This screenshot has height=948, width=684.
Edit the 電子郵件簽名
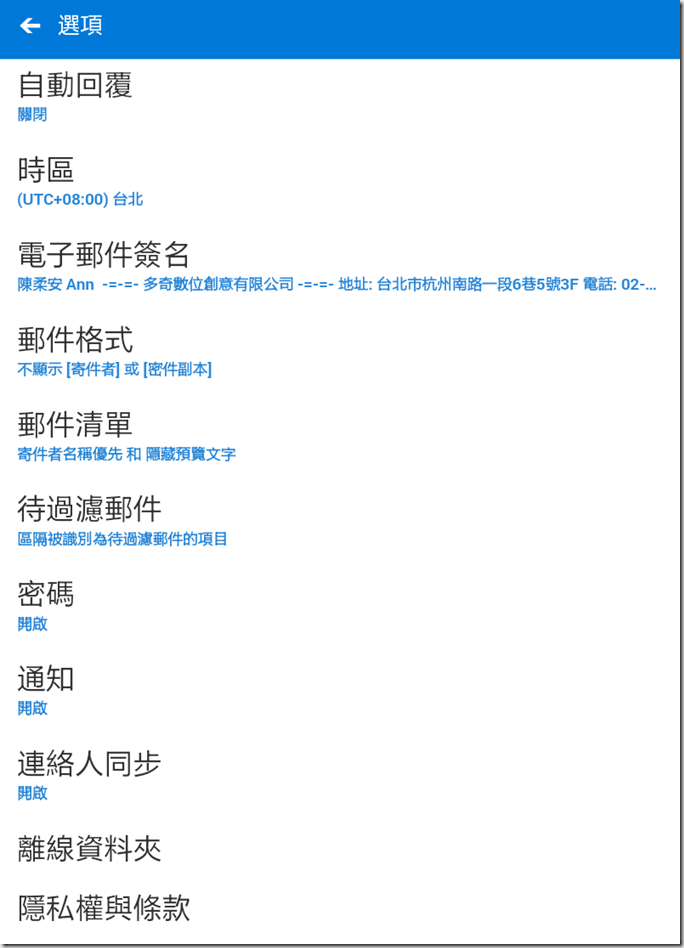(104, 267)
